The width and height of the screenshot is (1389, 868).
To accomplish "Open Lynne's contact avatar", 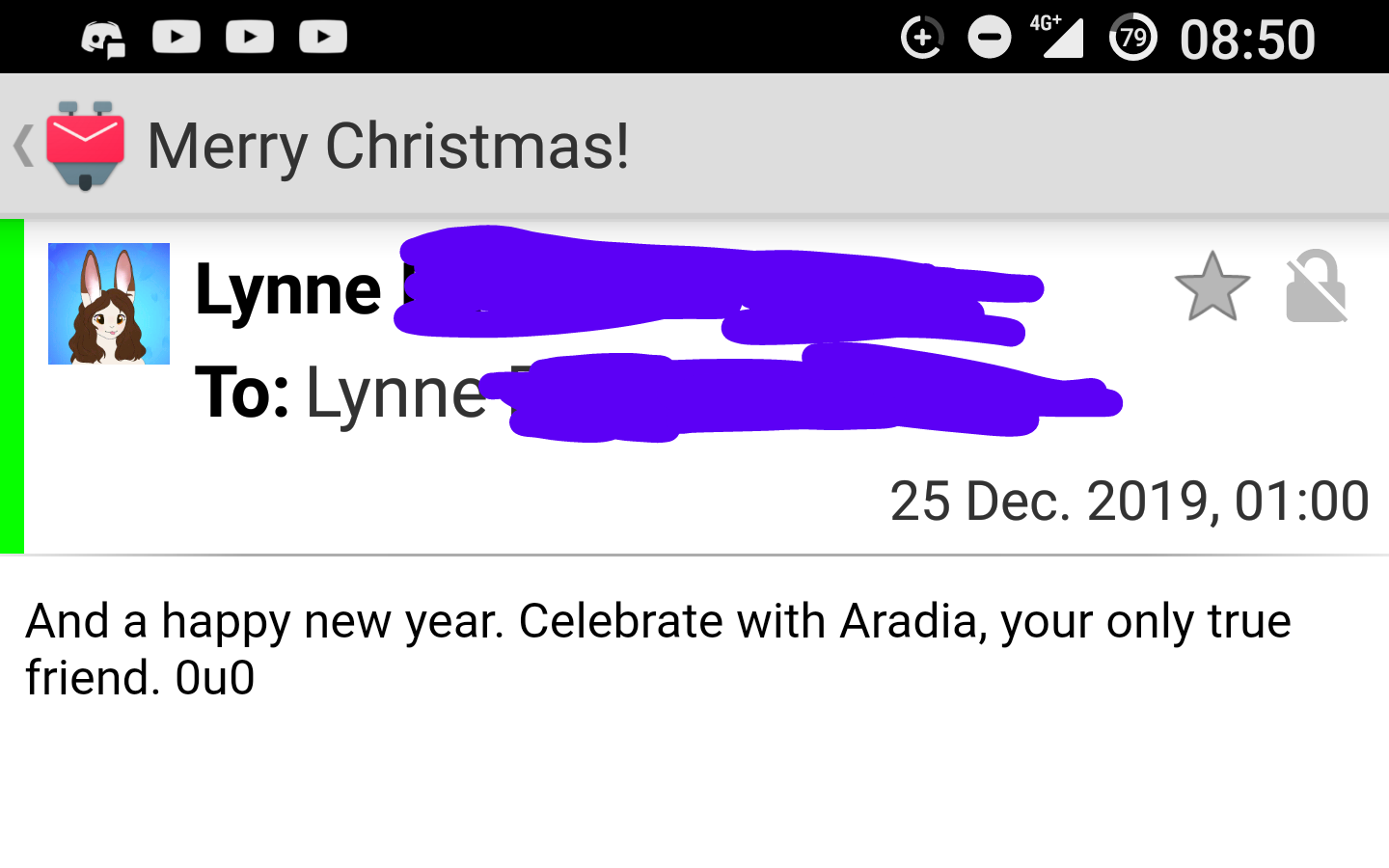I will coord(109,304).
